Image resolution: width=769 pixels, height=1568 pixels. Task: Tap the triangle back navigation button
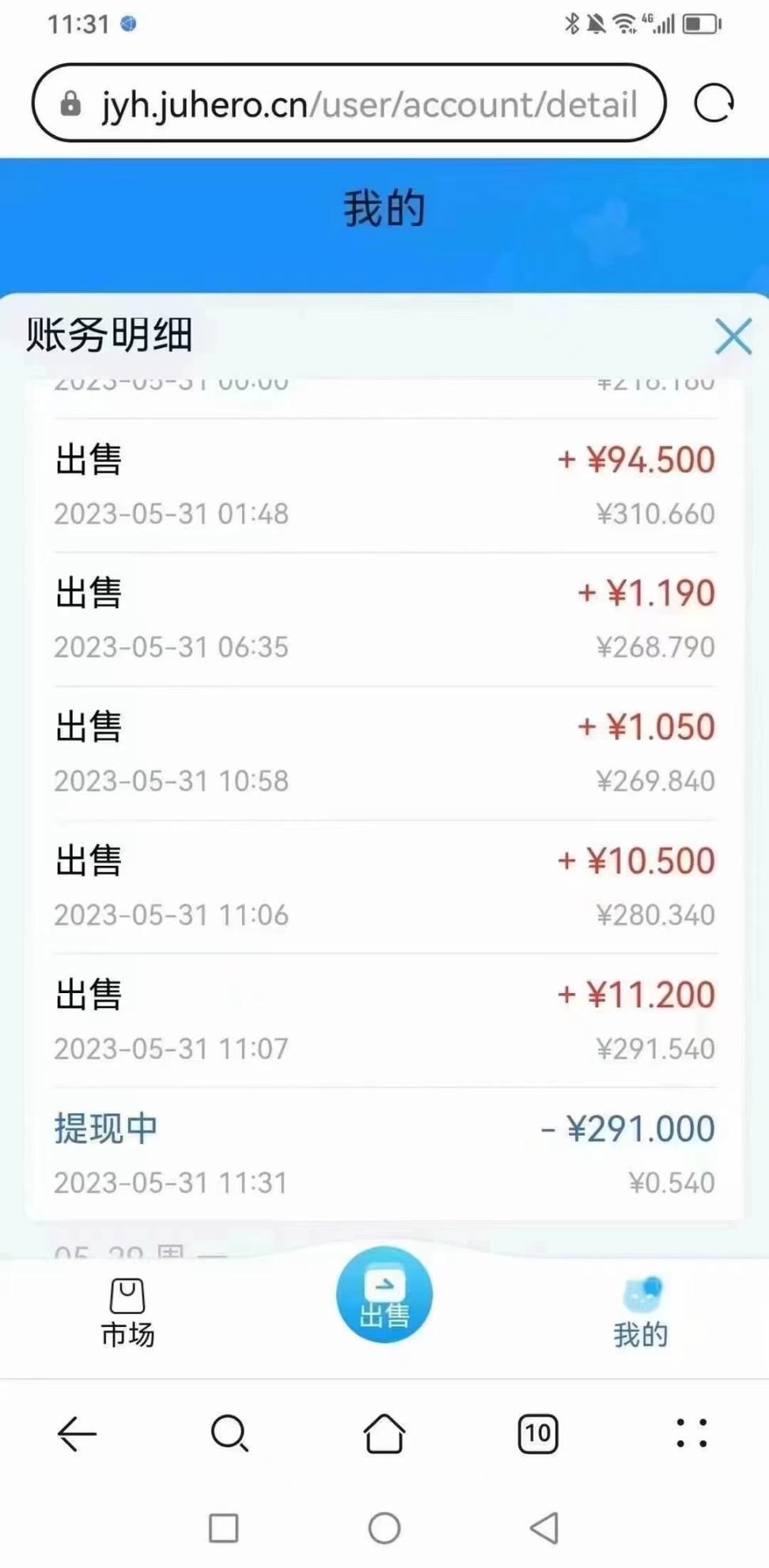pos(544,1528)
